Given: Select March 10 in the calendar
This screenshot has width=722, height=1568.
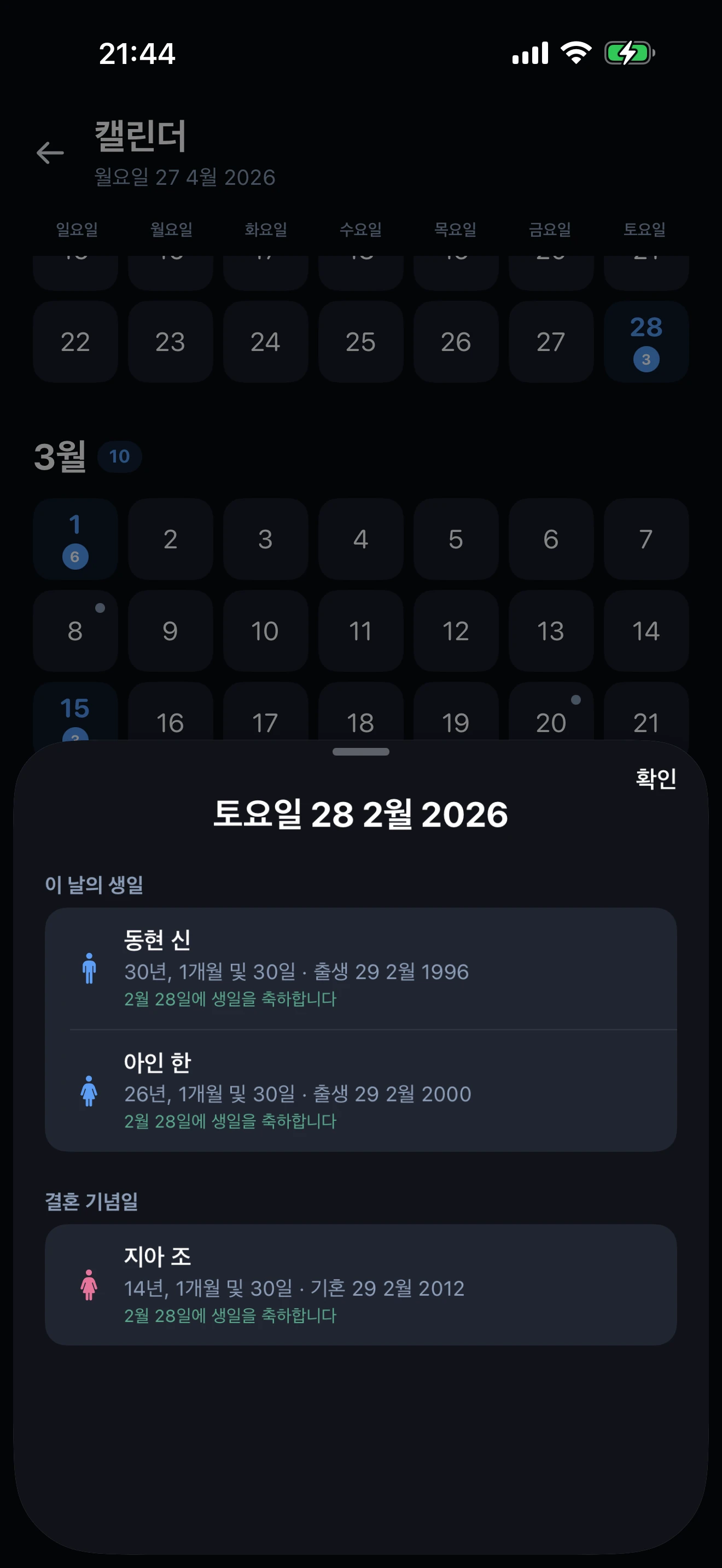Looking at the screenshot, I should [x=265, y=630].
